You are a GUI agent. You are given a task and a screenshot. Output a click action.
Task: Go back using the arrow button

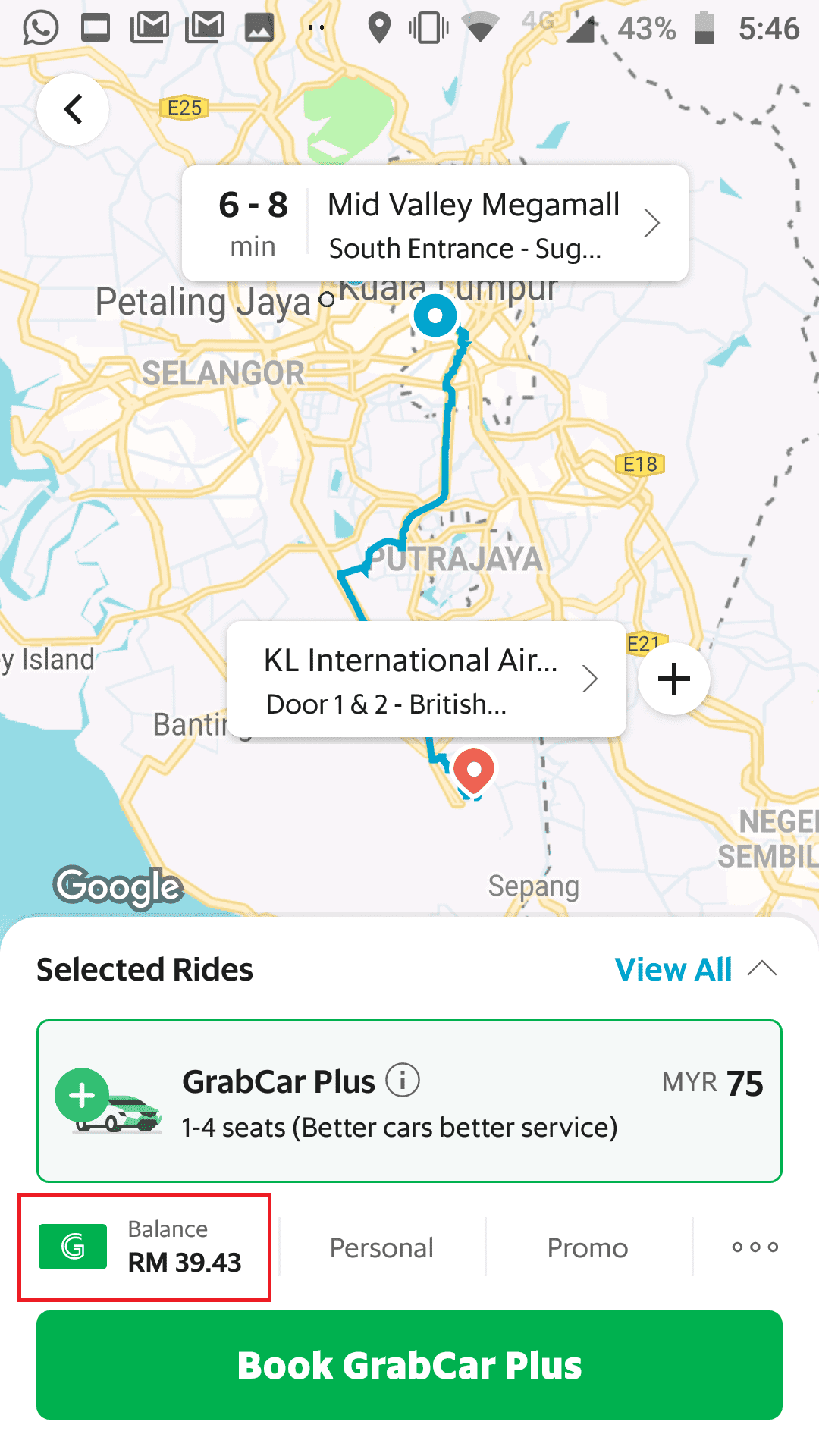73,109
